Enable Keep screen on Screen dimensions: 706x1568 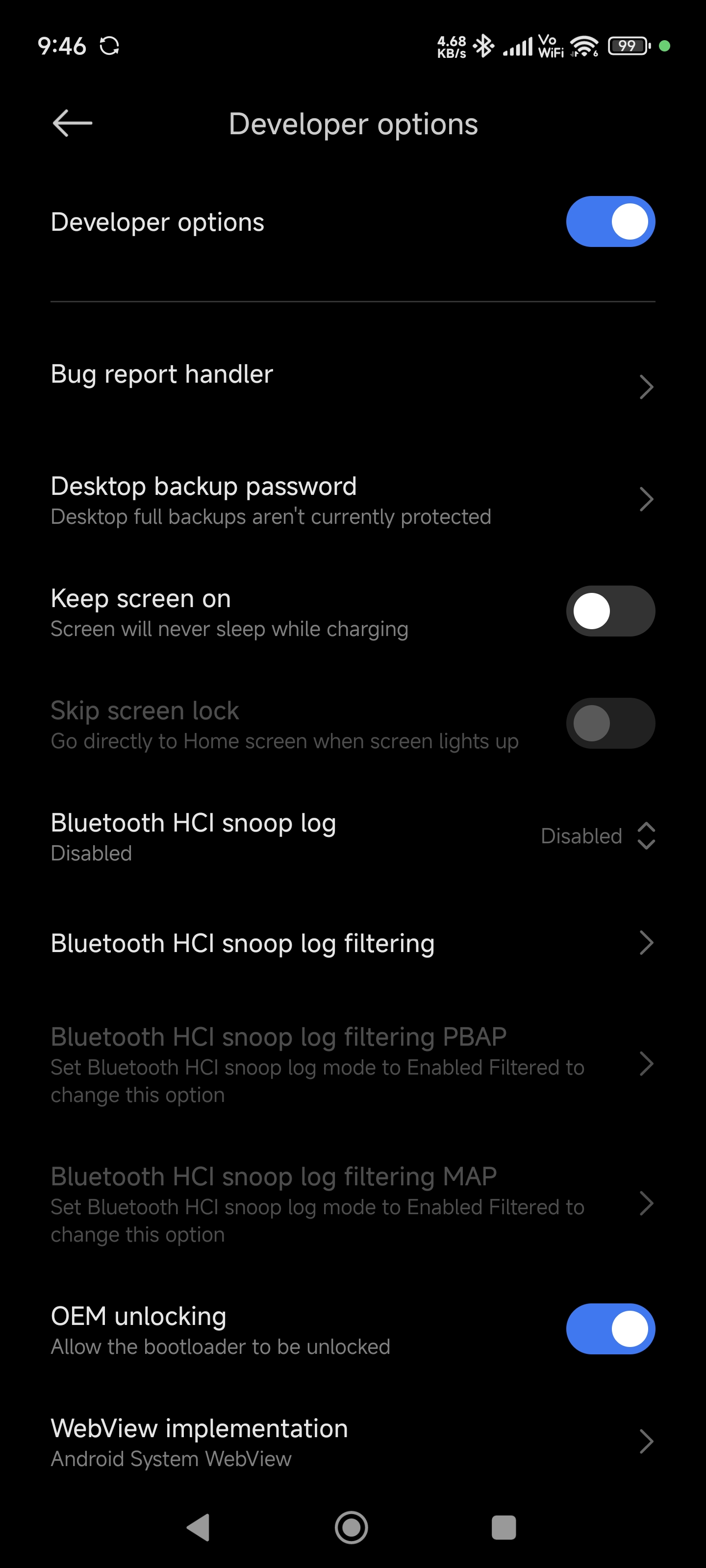tap(610, 611)
